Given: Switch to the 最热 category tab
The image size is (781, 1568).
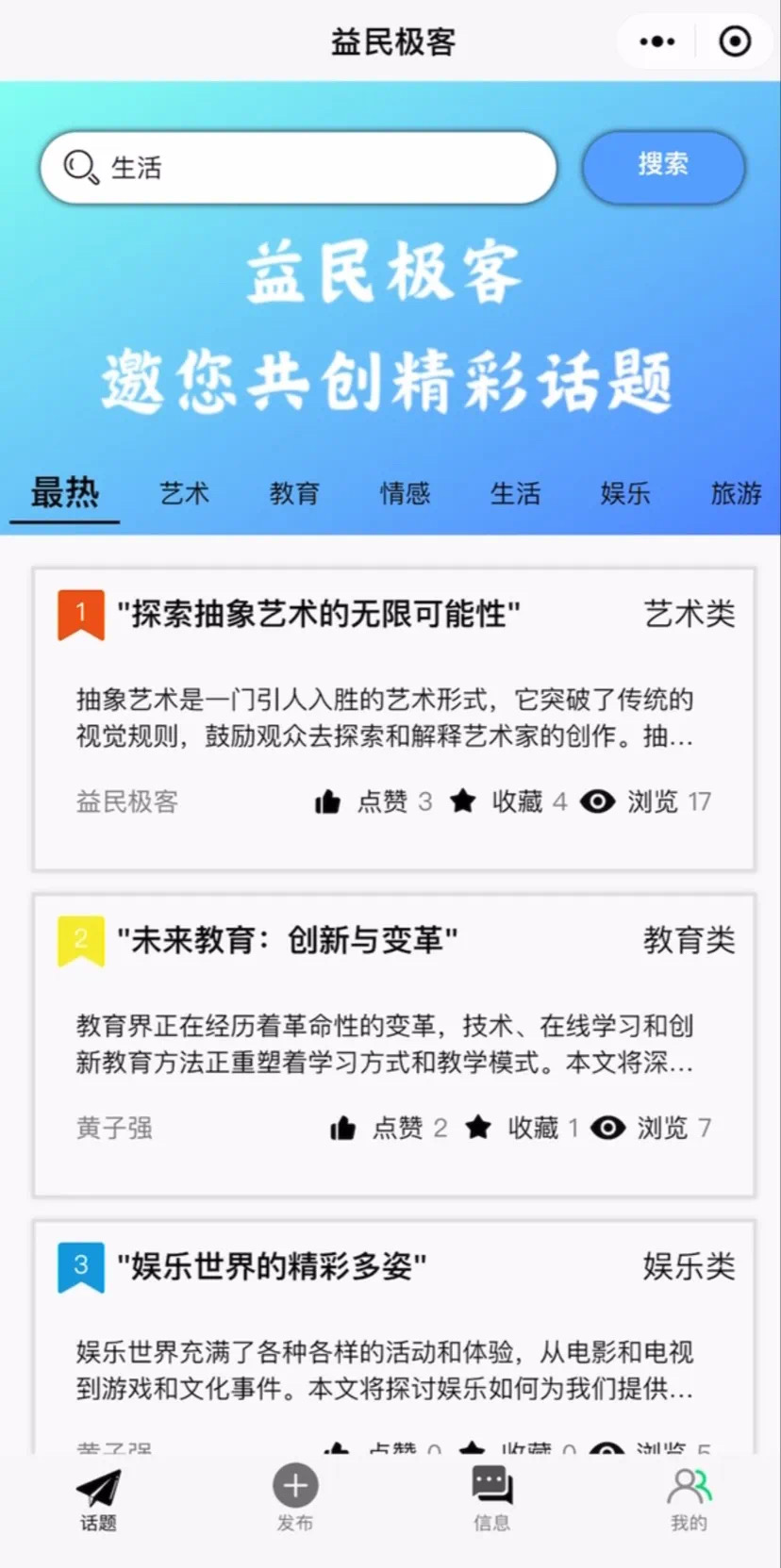Looking at the screenshot, I should point(64,493).
